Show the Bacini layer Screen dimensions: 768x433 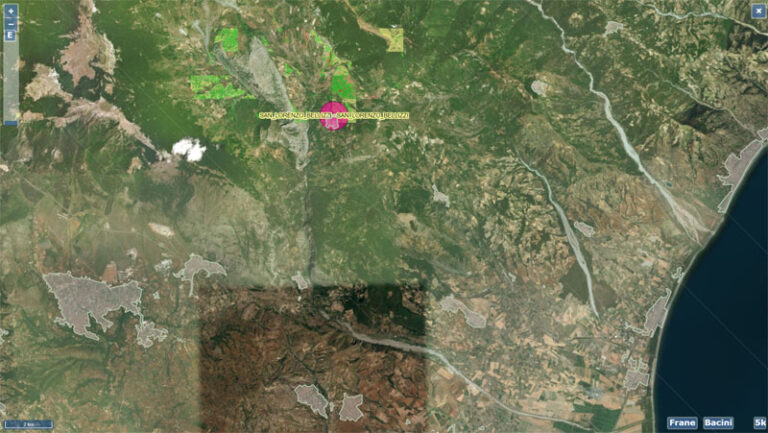coord(718,423)
